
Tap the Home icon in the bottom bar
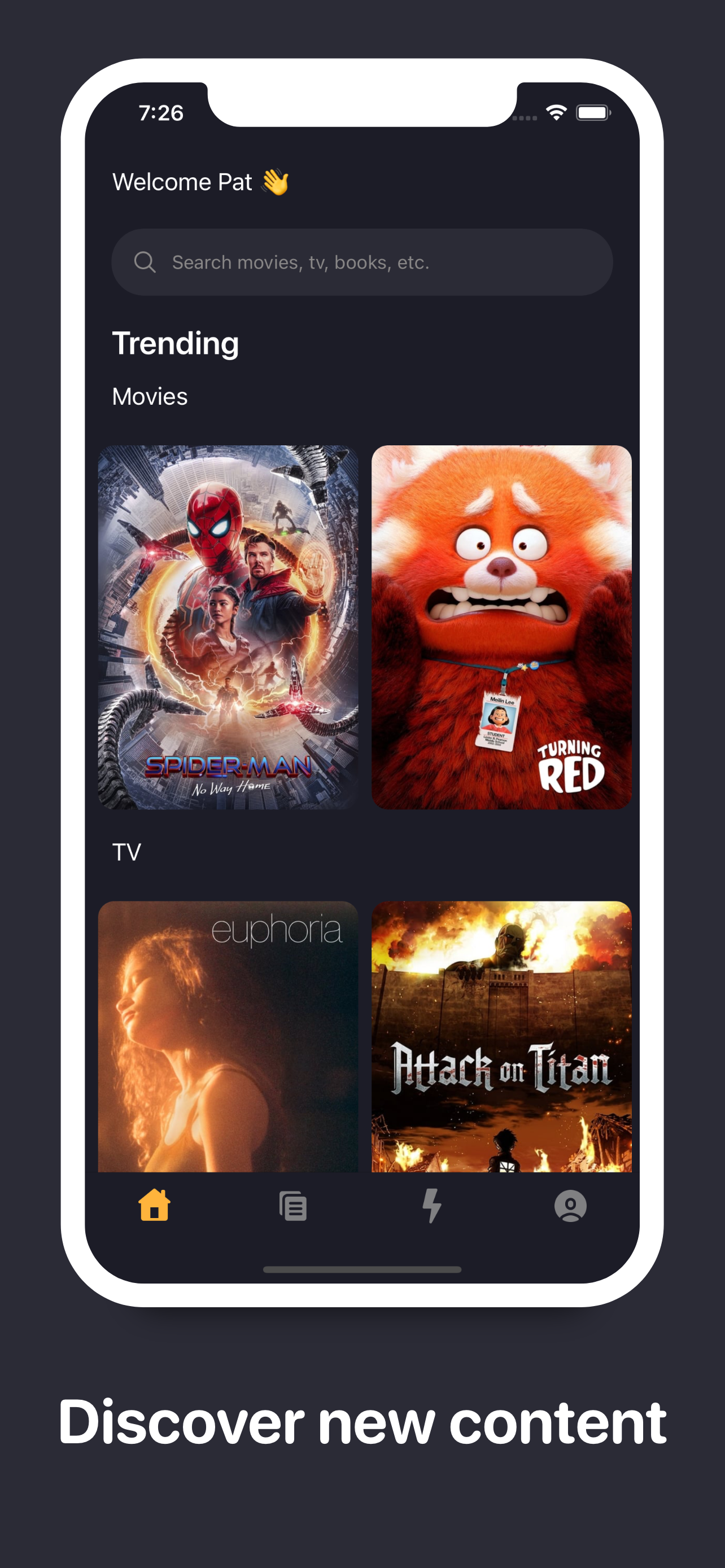pos(155,1206)
